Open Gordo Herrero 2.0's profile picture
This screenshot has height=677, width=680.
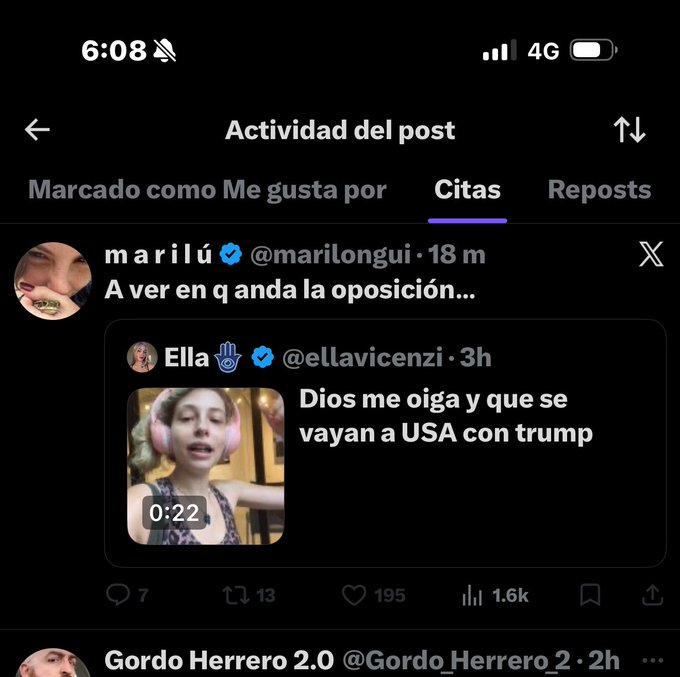click(x=53, y=663)
